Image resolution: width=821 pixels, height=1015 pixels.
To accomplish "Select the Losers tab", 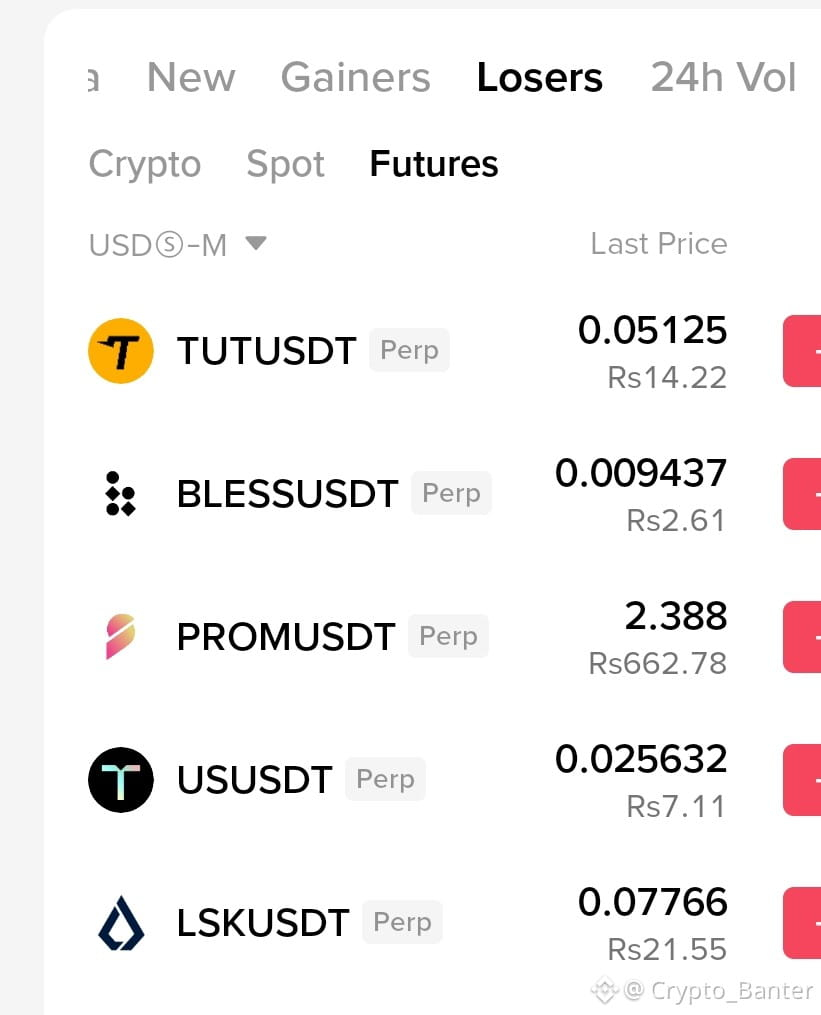I will pyautogui.click(x=539, y=78).
